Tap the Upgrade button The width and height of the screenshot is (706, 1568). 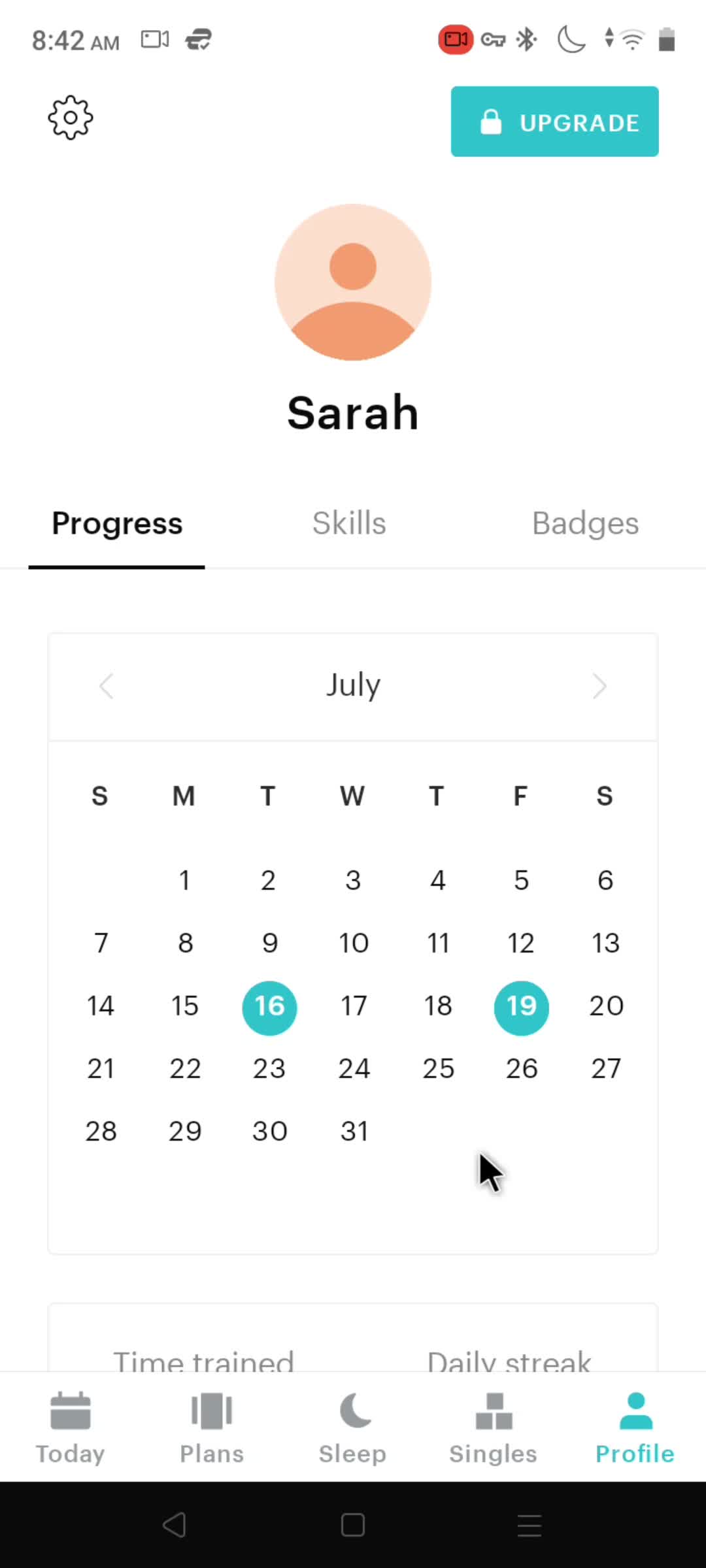[554, 122]
